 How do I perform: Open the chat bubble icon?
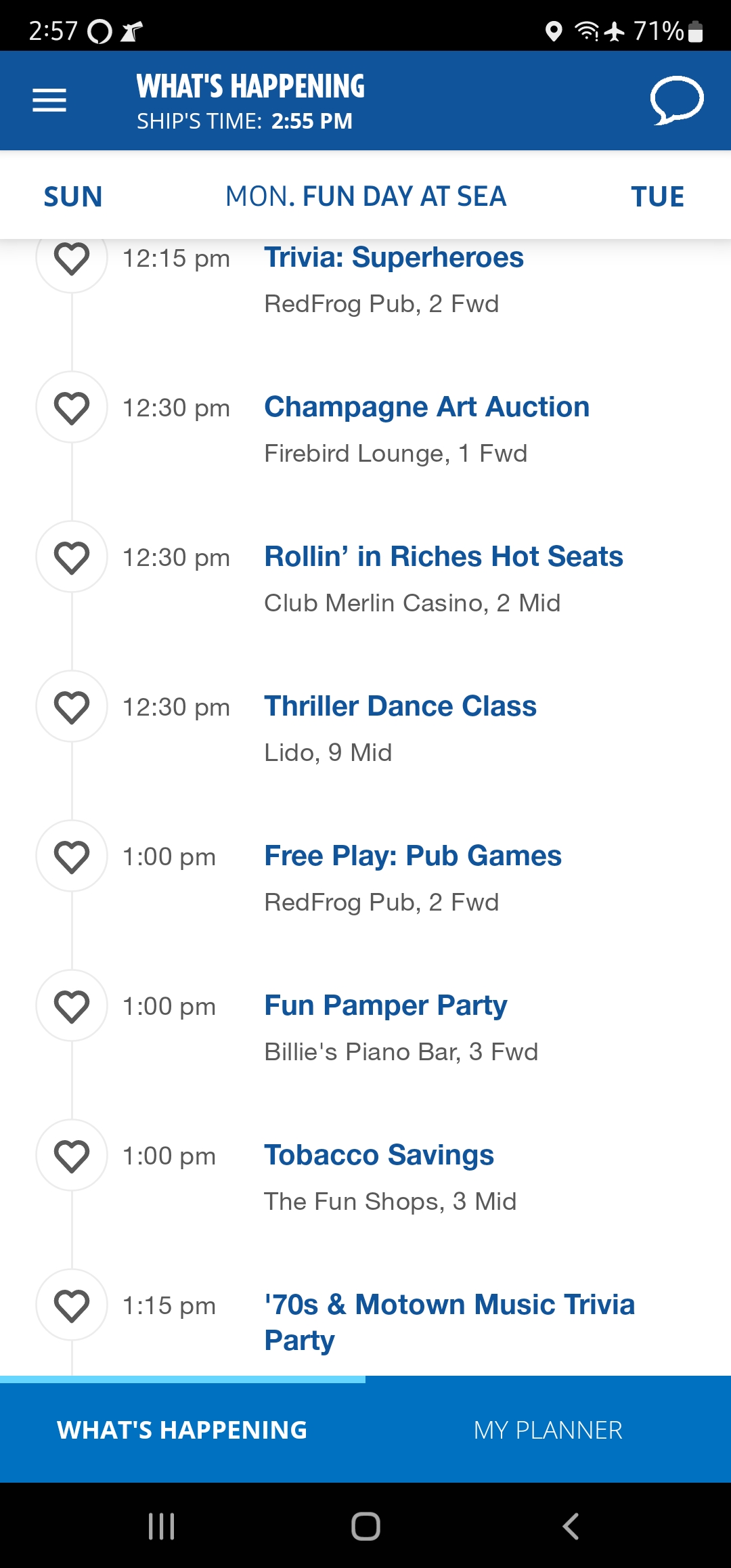676,100
